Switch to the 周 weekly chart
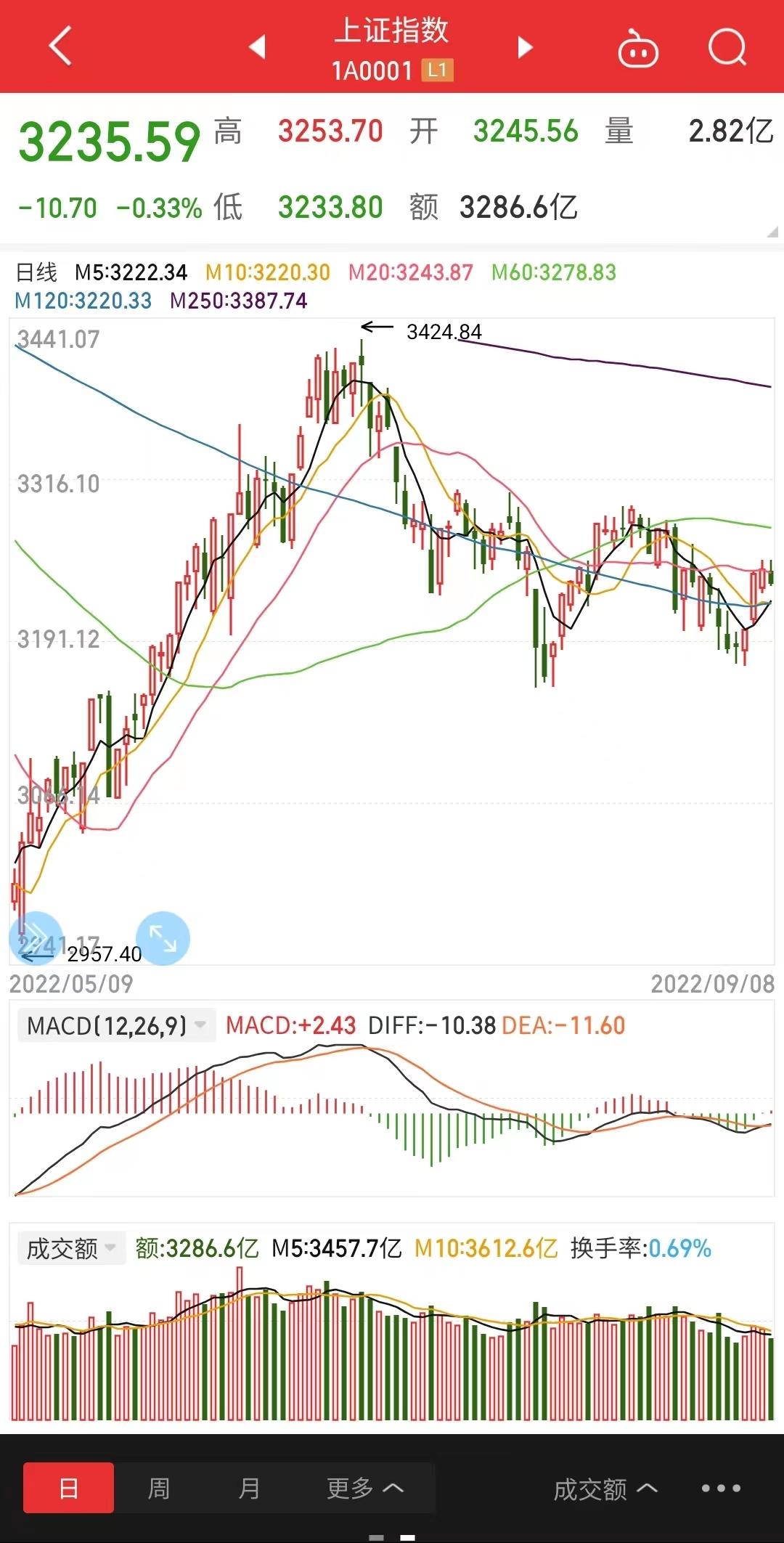This screenshot has height=1543, width=784. [x=159, y=1488]
